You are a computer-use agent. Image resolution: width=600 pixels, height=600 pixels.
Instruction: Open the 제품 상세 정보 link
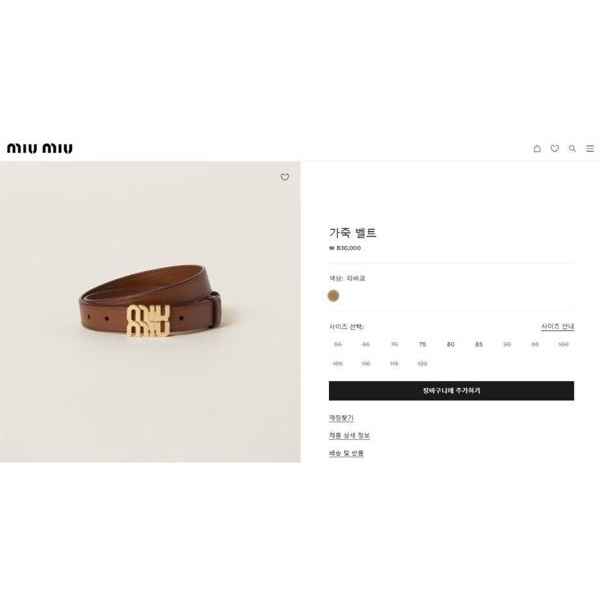349,436
